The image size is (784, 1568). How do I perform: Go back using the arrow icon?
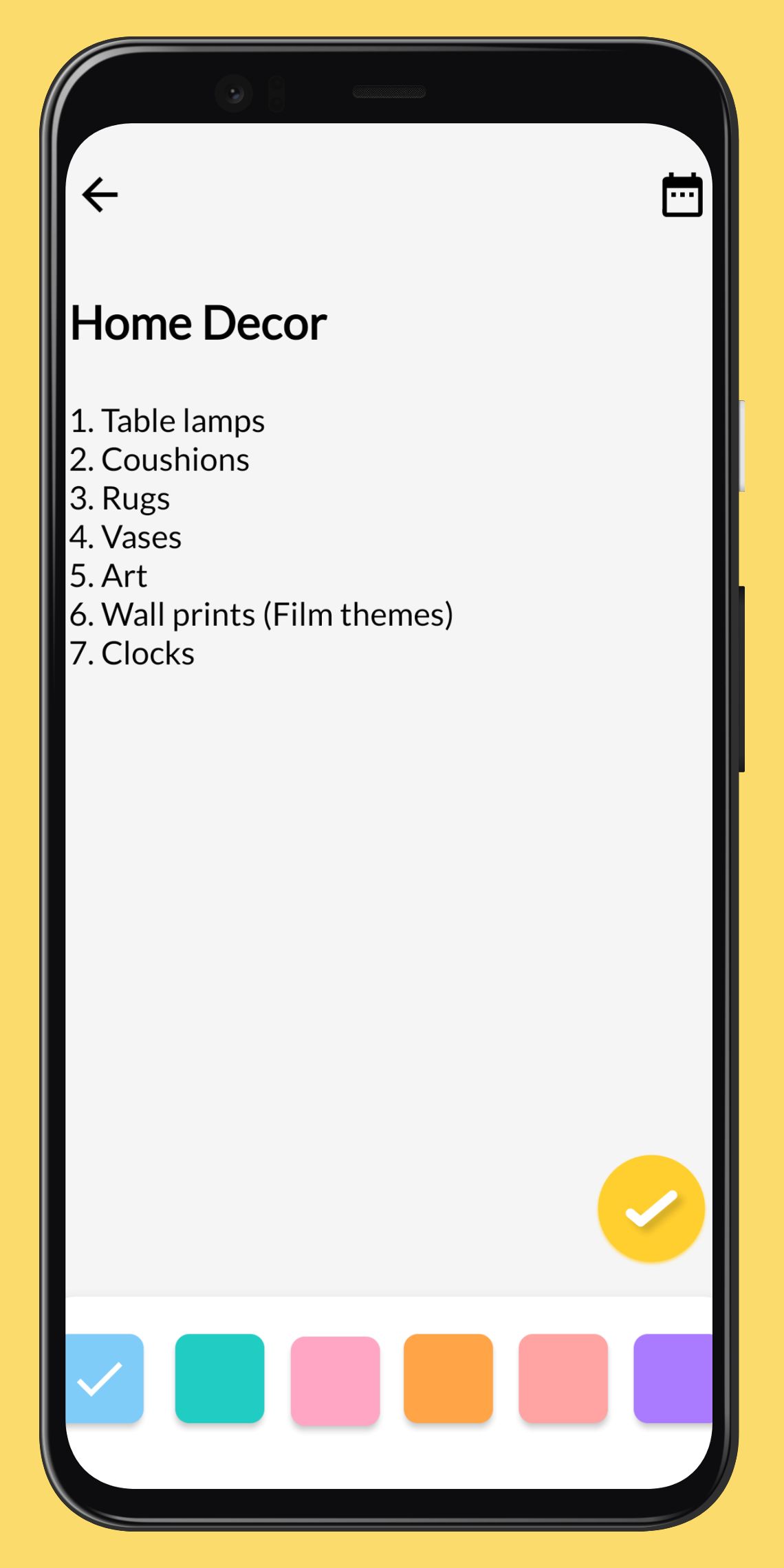coord(100,195)
